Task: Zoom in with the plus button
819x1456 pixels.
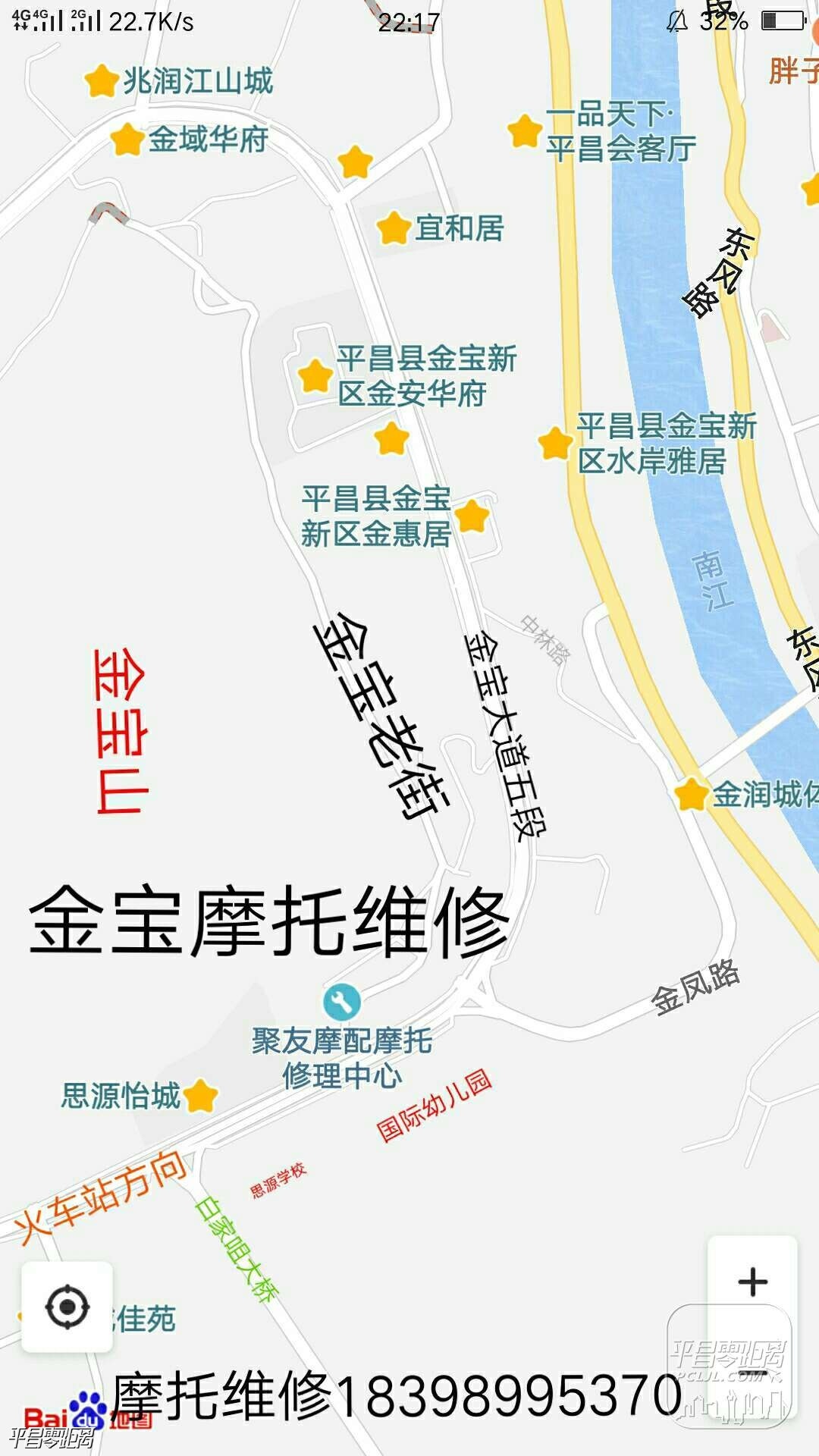Action: 752,1282
